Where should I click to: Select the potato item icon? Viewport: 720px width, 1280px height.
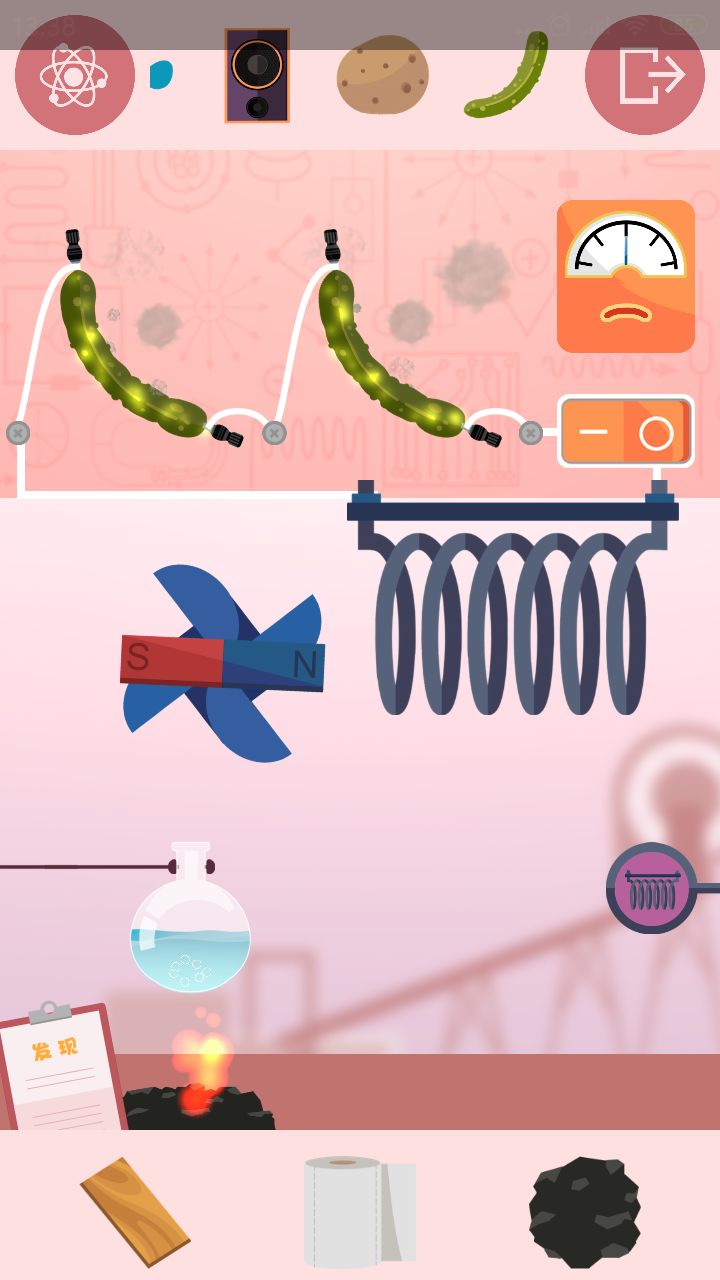pyautogui.click(x=383, y=76)
